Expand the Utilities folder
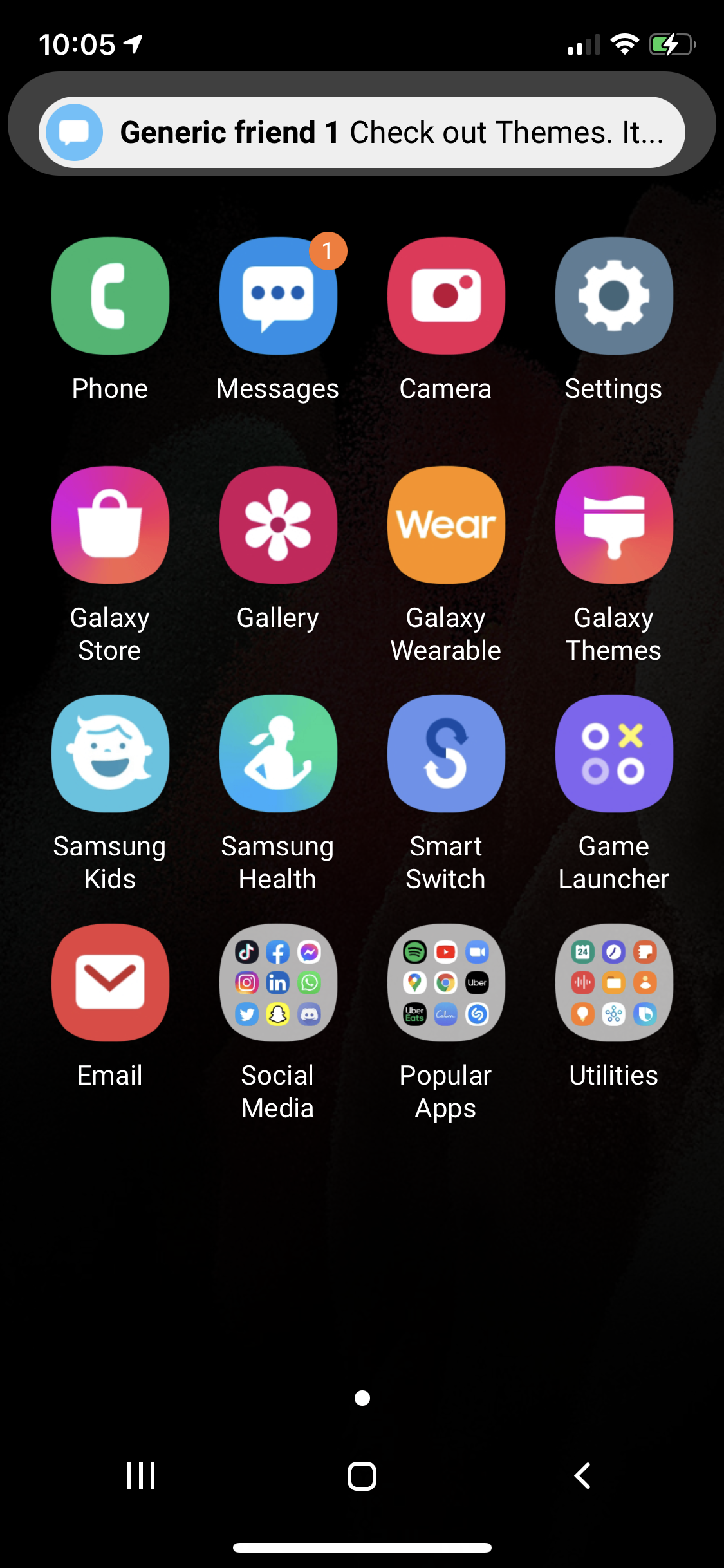The width and height of the screenshot is (724, 1568). click(x=614, y=983)
